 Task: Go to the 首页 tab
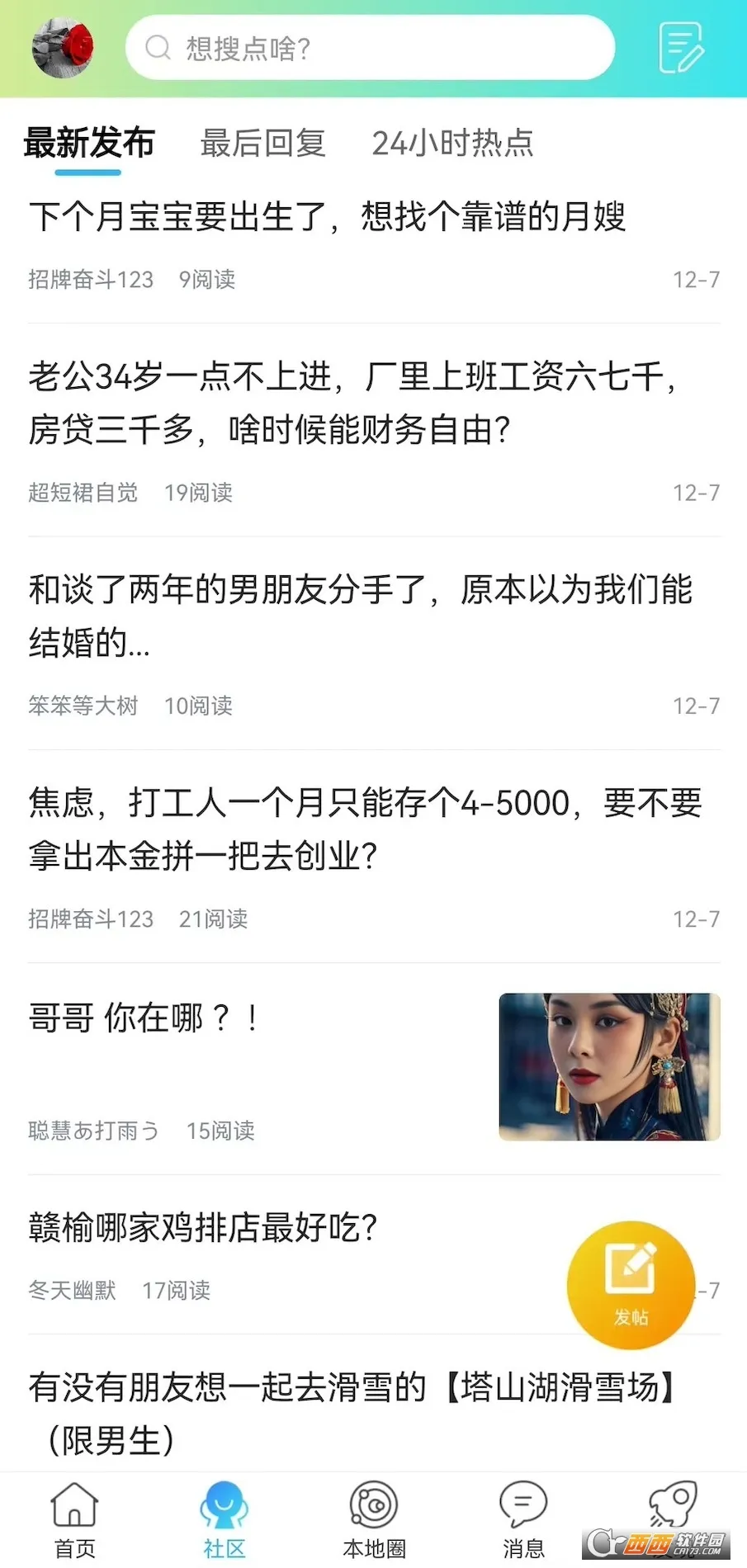75,1520
